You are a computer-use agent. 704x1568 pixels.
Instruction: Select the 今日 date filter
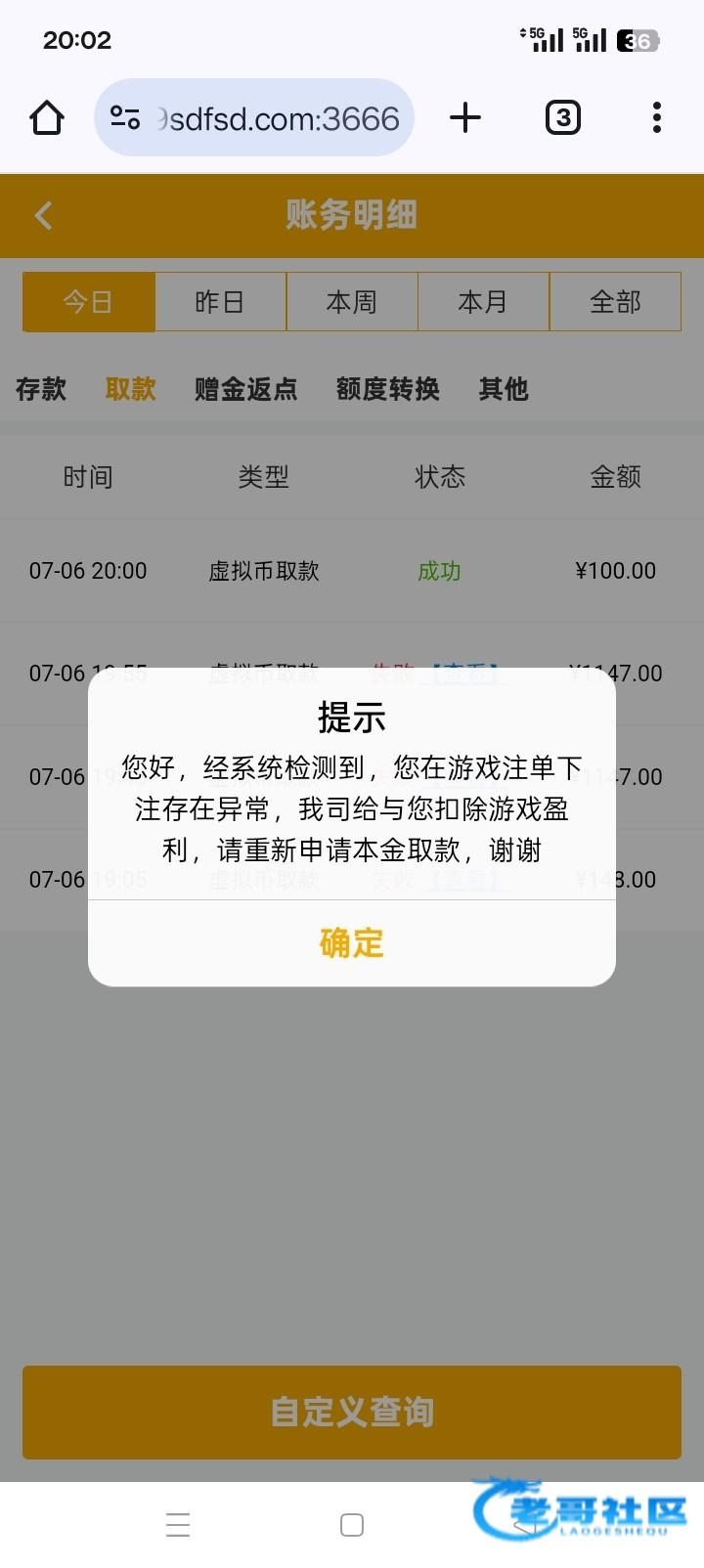pyautogui.click(x=89, y=302)
